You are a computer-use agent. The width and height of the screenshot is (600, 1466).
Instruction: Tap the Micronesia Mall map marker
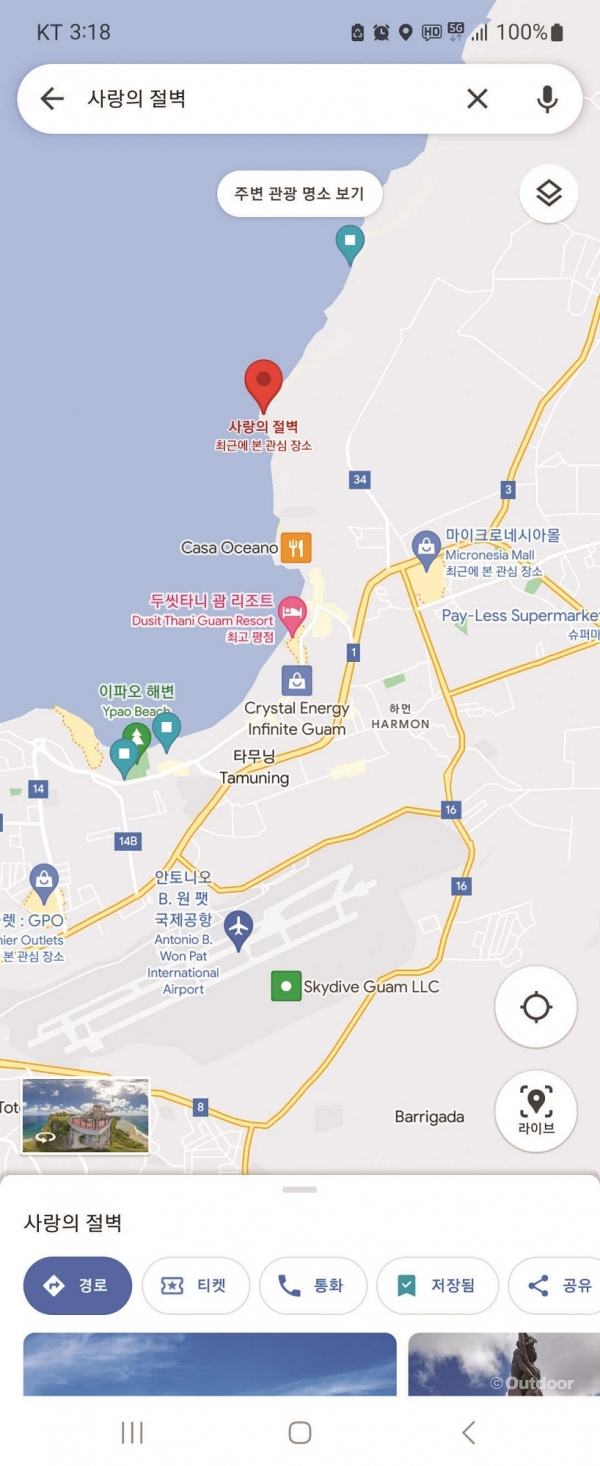(427, 546)
